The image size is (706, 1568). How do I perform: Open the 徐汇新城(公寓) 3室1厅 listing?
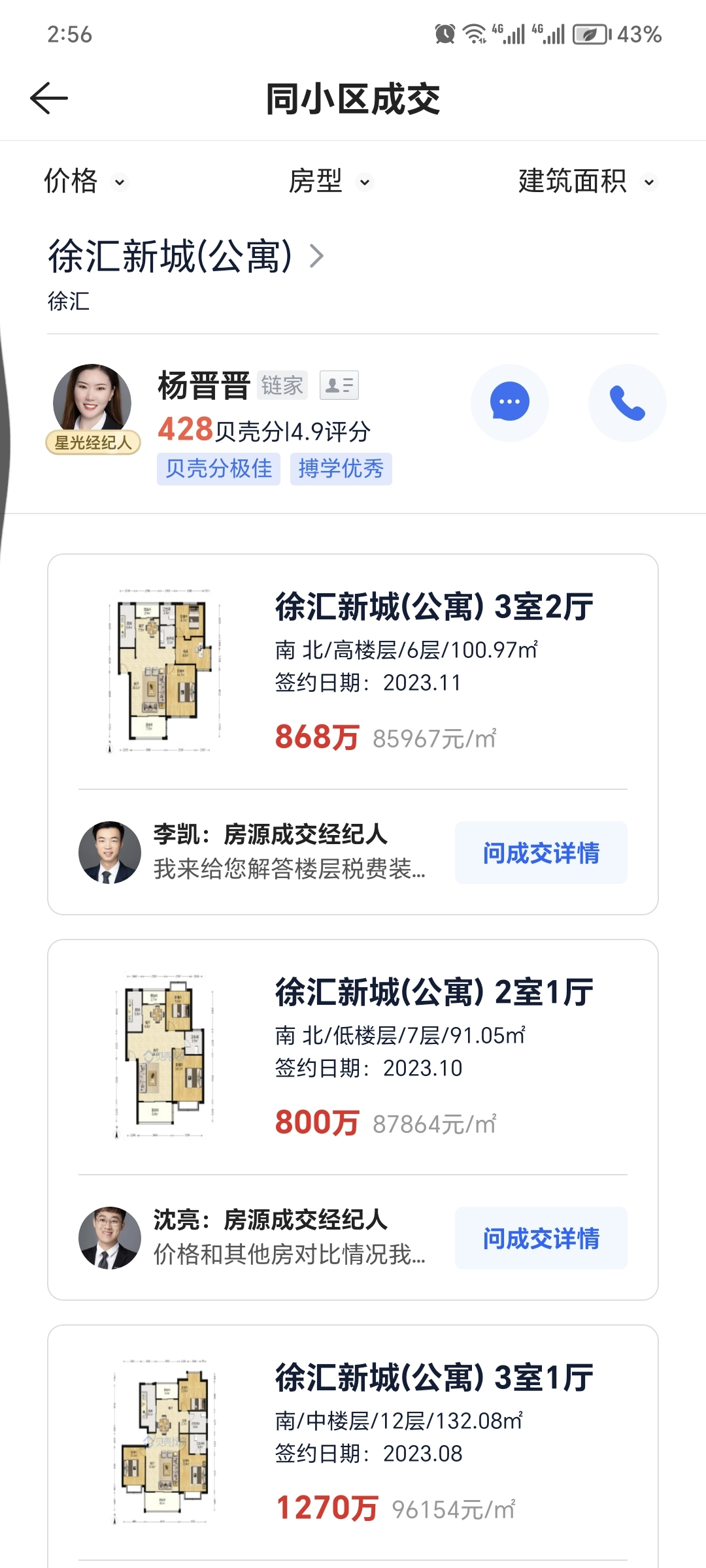click(x=434, y=1374)
